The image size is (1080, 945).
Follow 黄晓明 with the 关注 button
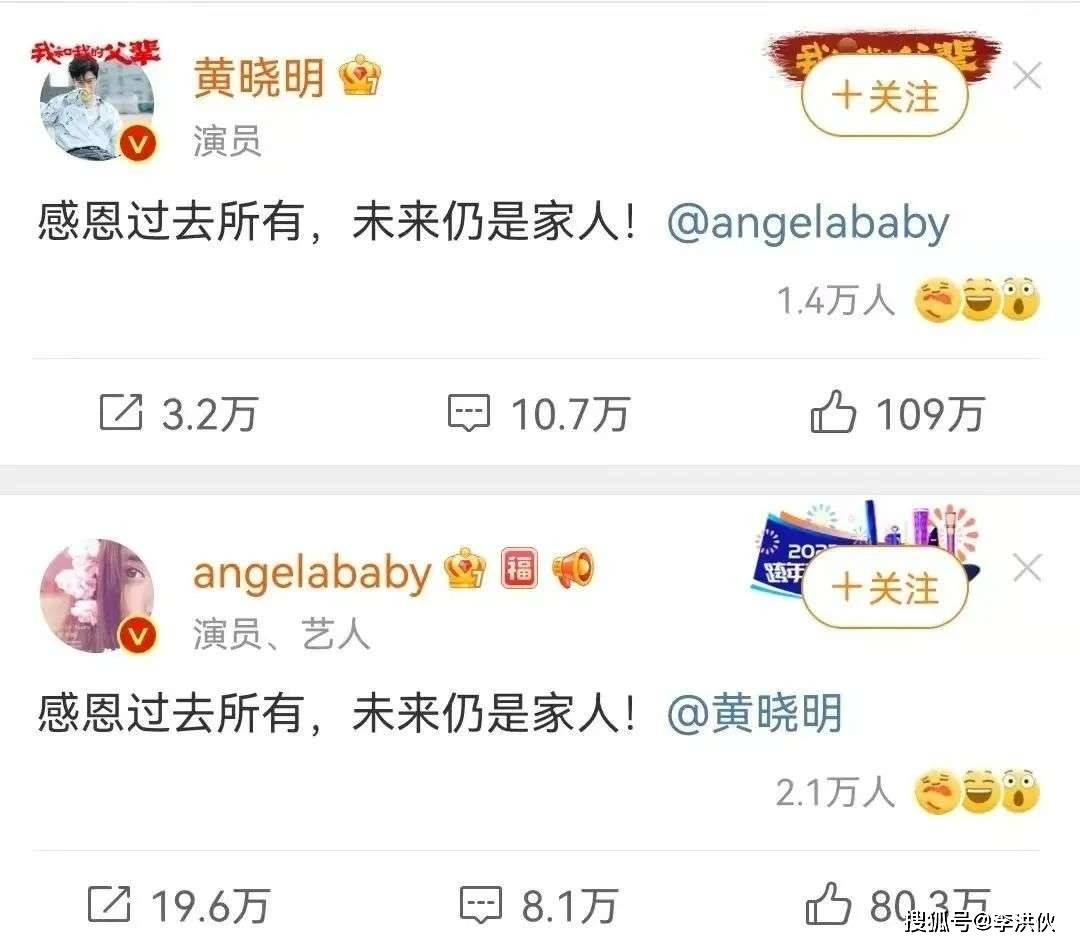pyautogui.click(x=885, y=97)
